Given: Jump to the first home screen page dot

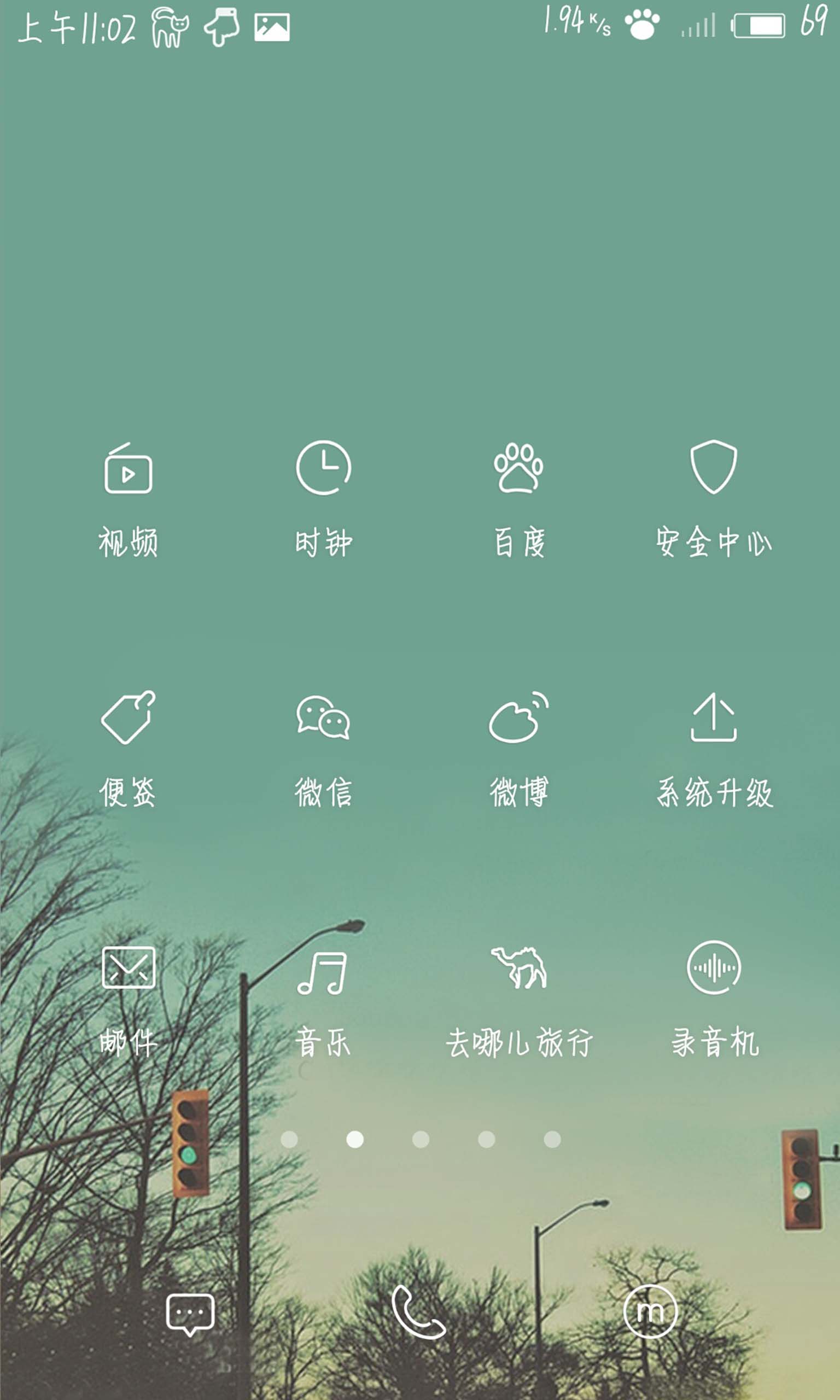Looking at the screenshot, I should (289, 1140).
